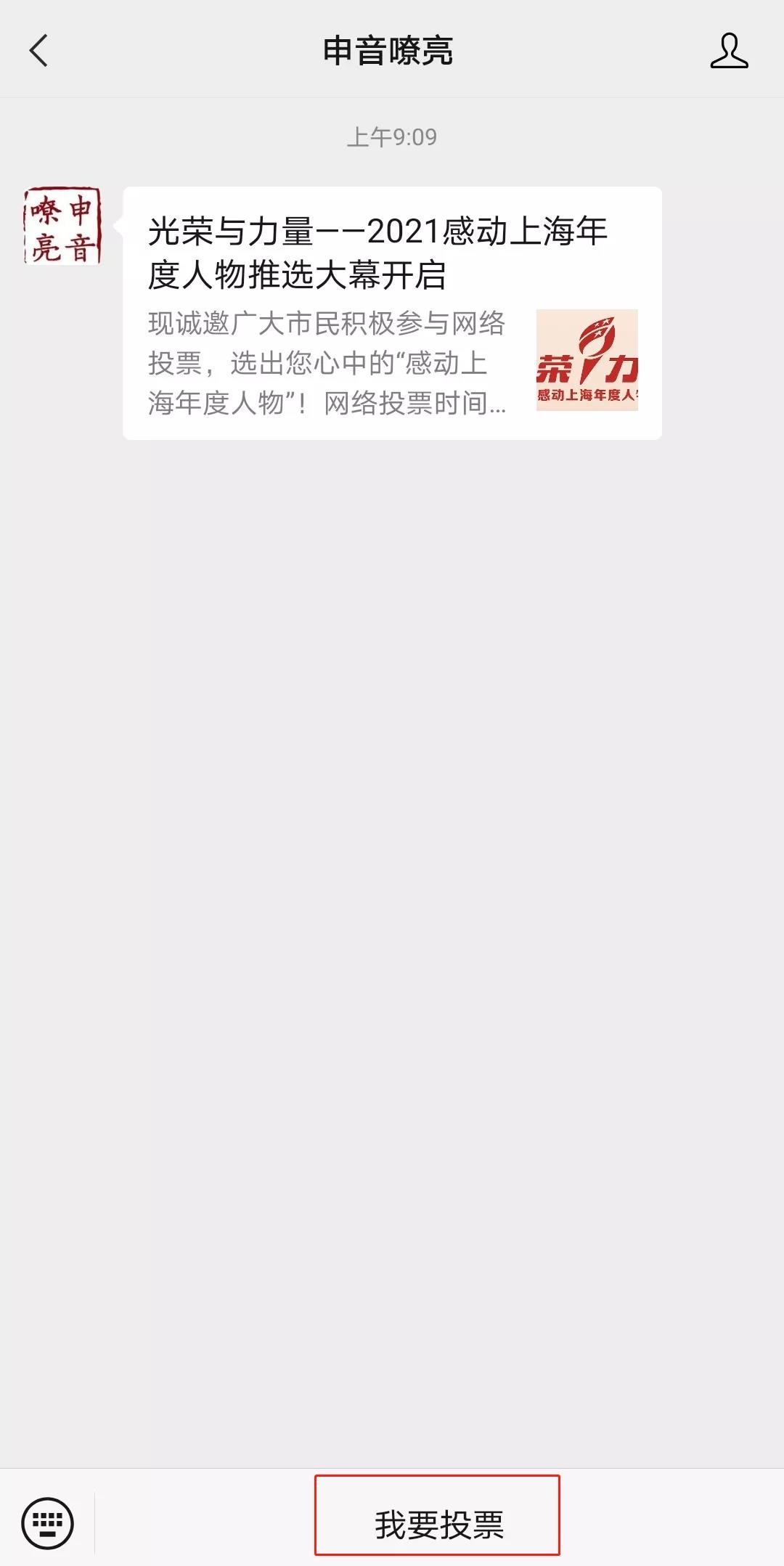Tap the article headline text in the card
Viewport: 784px width, 1566px height.
[x=377, y=250]
